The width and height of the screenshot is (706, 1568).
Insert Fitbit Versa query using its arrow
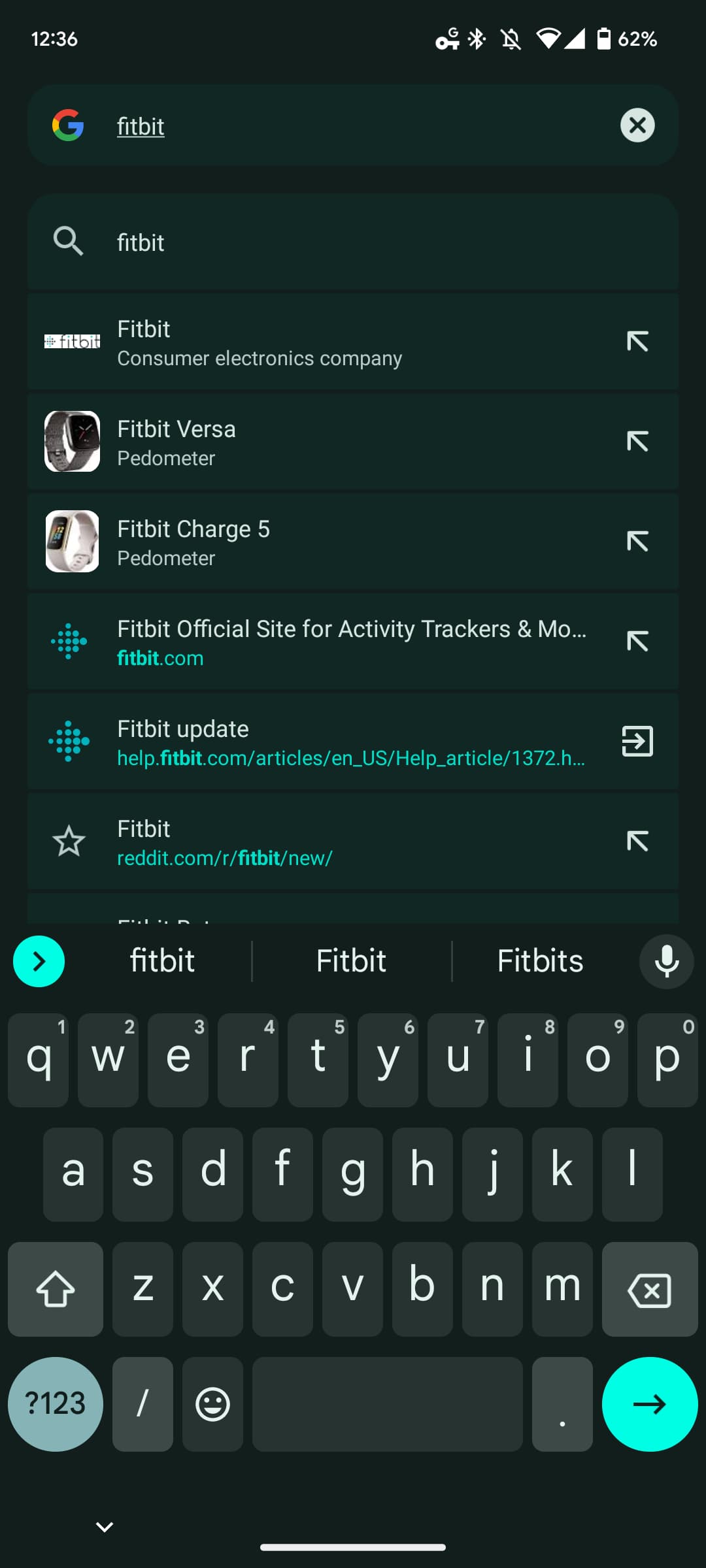(x=637, y=442)
